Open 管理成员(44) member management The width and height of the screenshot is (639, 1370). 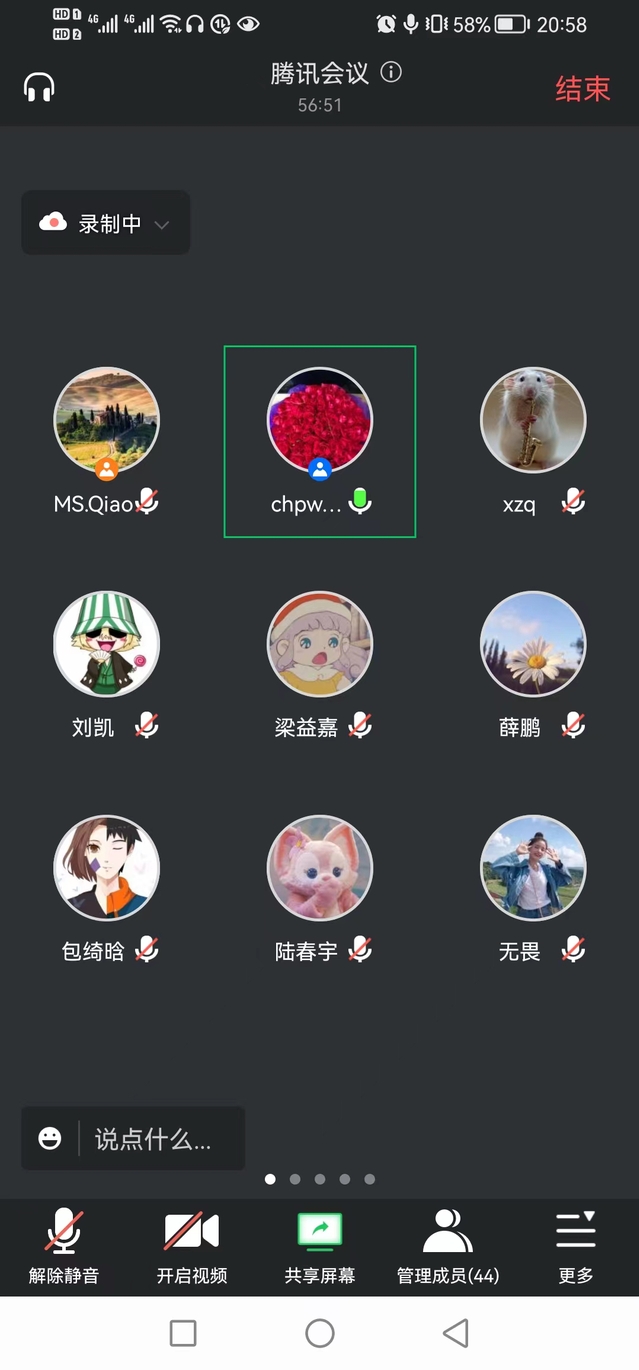coord(447,1246)
